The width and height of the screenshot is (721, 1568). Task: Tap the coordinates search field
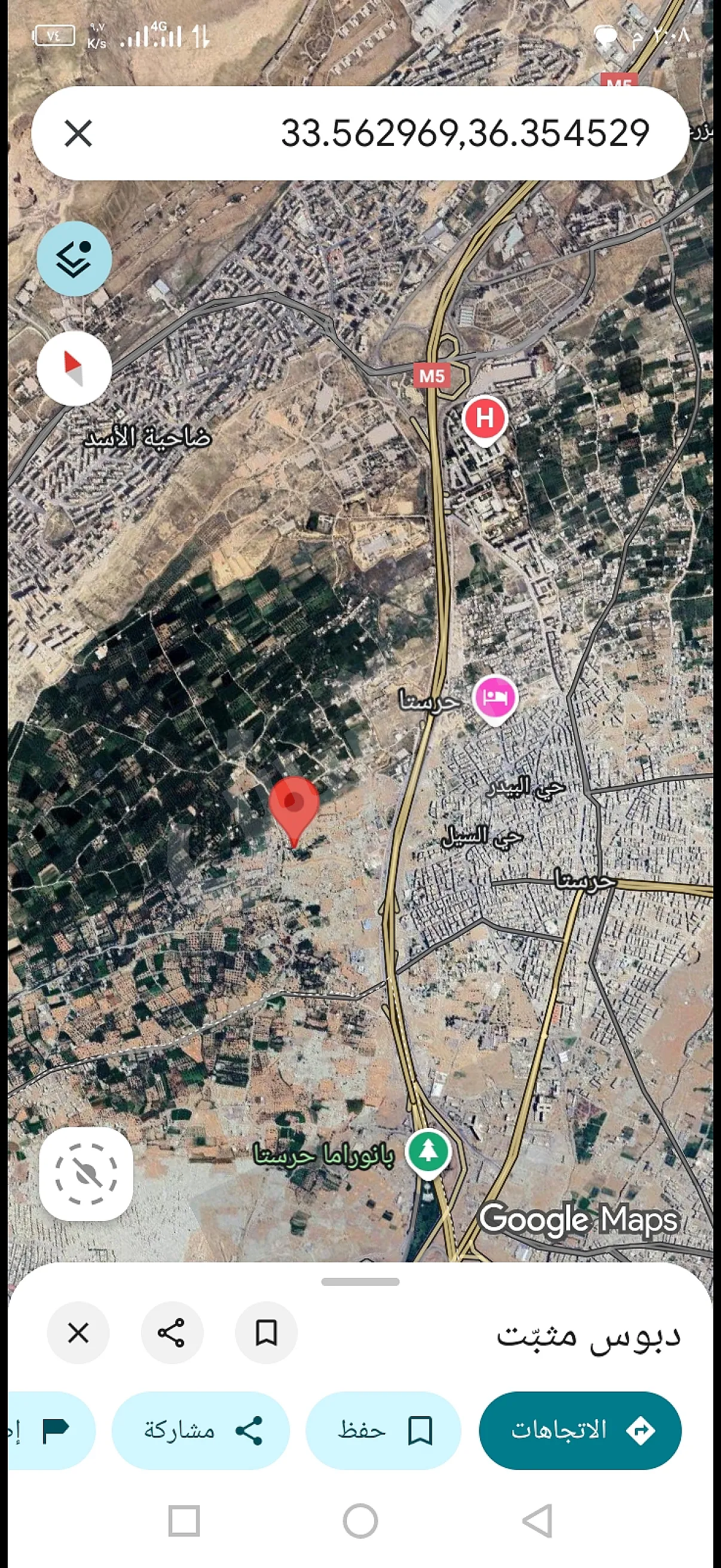pos(426,133)
